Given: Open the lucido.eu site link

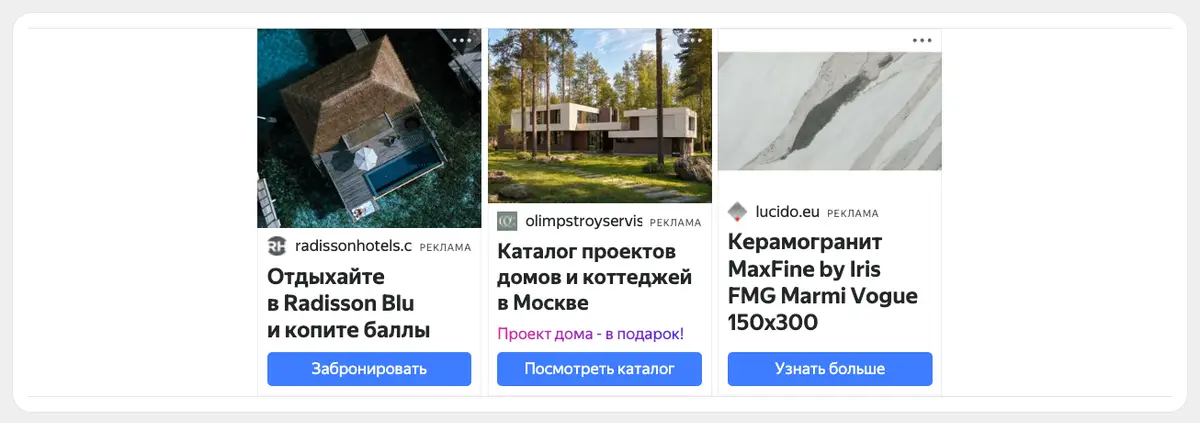Looking at the screenshot, I should 788,212.
